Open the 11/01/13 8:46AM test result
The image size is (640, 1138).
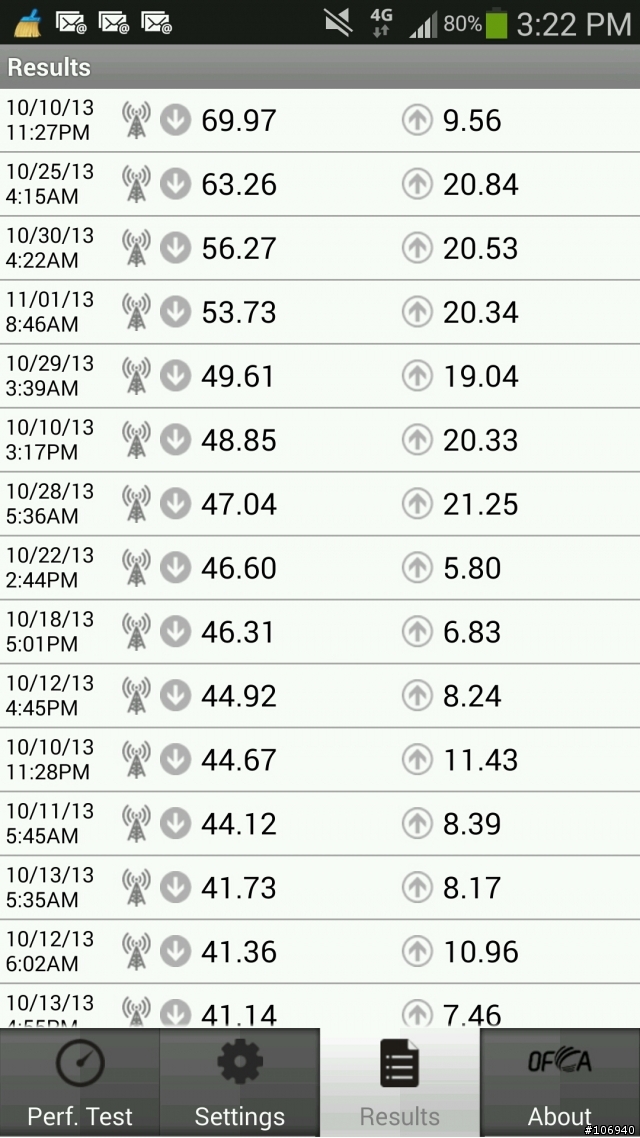click(x=320, y=312)
